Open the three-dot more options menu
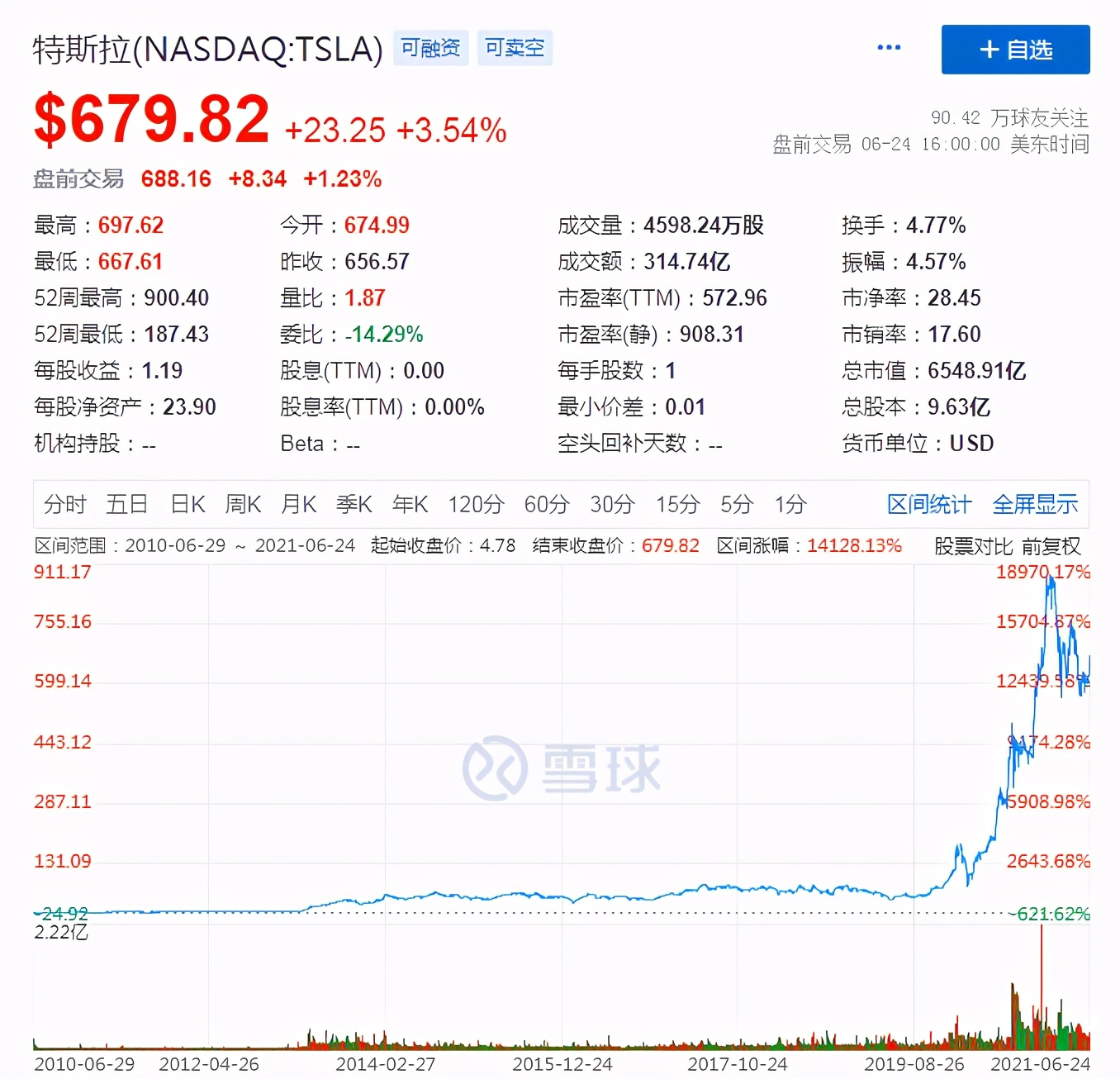1120x1079 pixels. [889, 48]
